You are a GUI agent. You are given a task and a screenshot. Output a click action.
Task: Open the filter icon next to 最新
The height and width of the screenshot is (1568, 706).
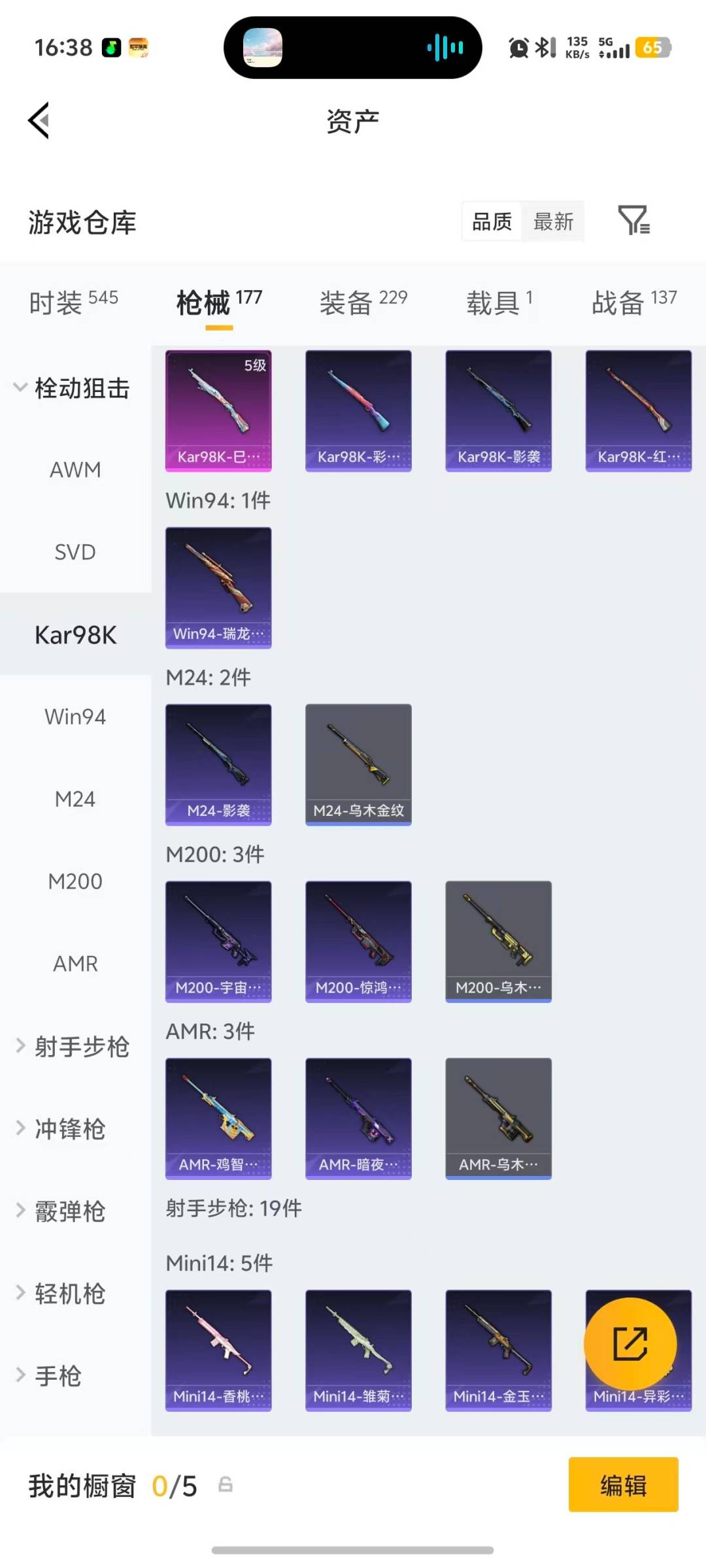coord(633,221)
